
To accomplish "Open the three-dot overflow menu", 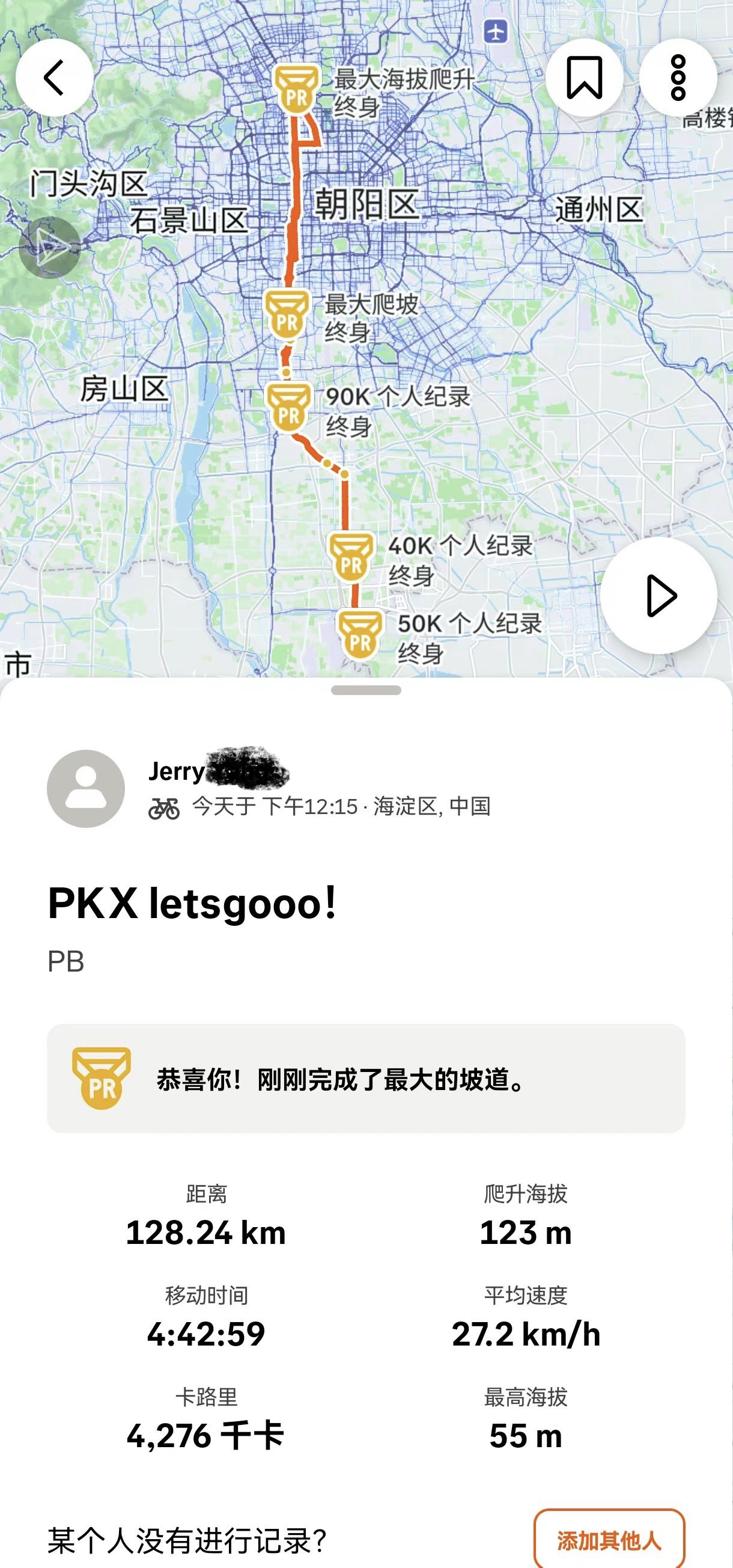I will tap(678, 78).
